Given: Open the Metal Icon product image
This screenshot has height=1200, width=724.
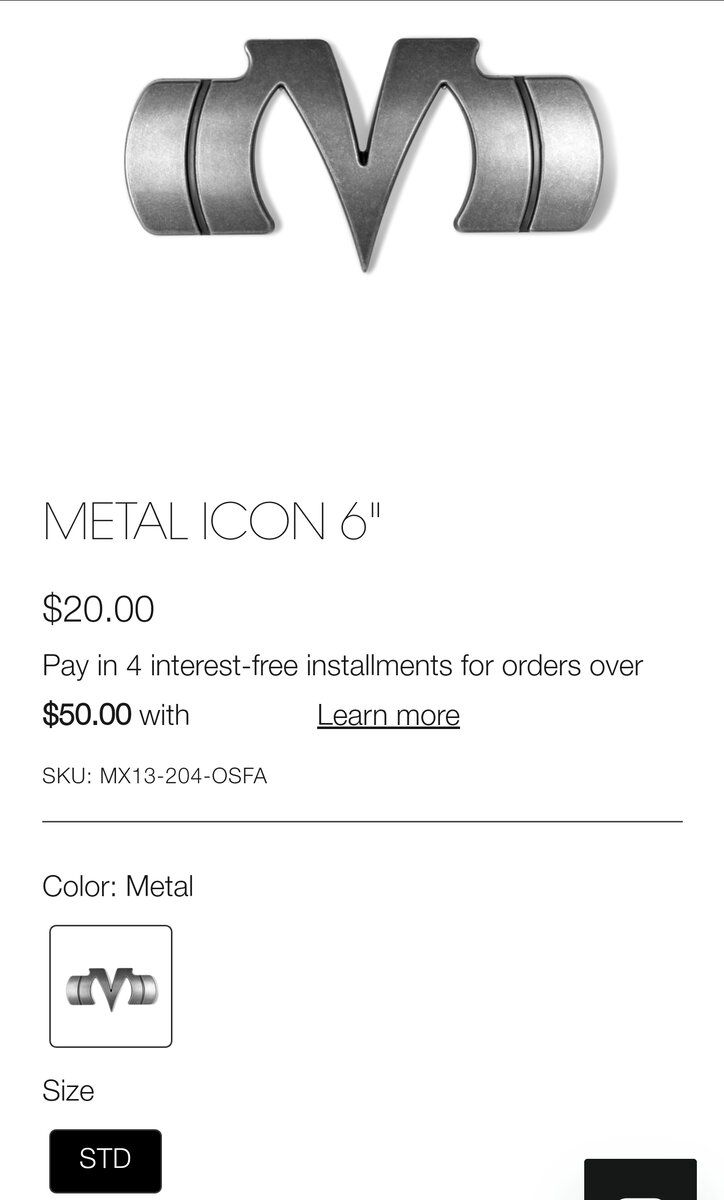Looking at the screenshot, I should coord(364,150).
